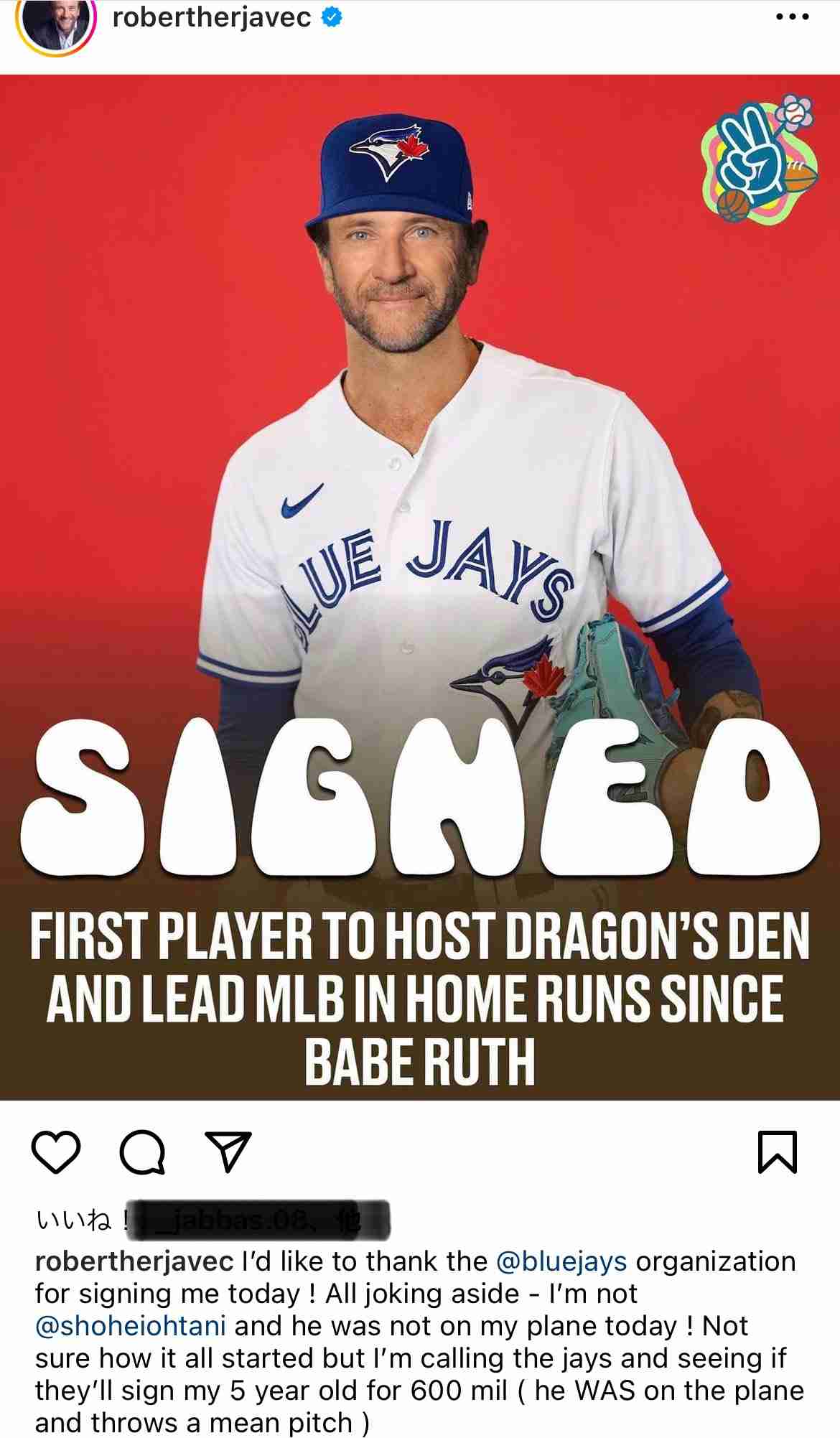Share the post via paper plane icon

[x=228, y=1152]
